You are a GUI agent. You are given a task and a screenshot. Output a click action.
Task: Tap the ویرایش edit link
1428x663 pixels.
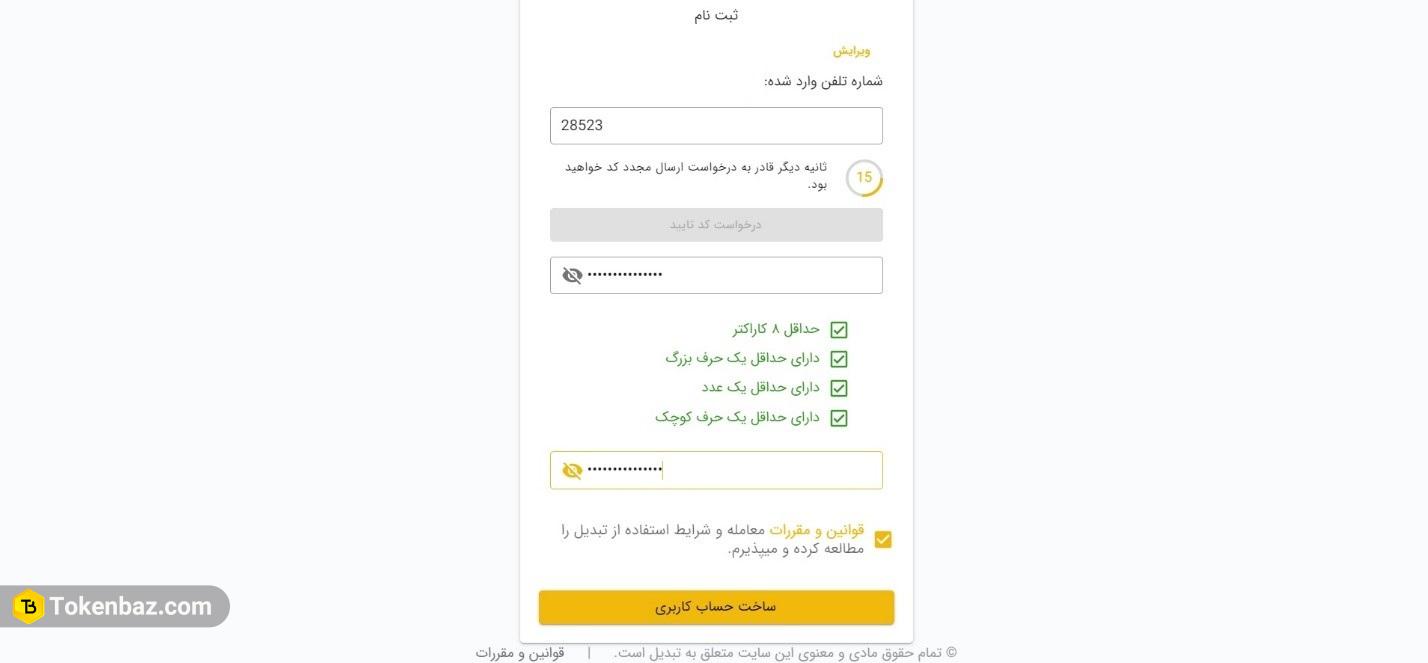point(851,50)
